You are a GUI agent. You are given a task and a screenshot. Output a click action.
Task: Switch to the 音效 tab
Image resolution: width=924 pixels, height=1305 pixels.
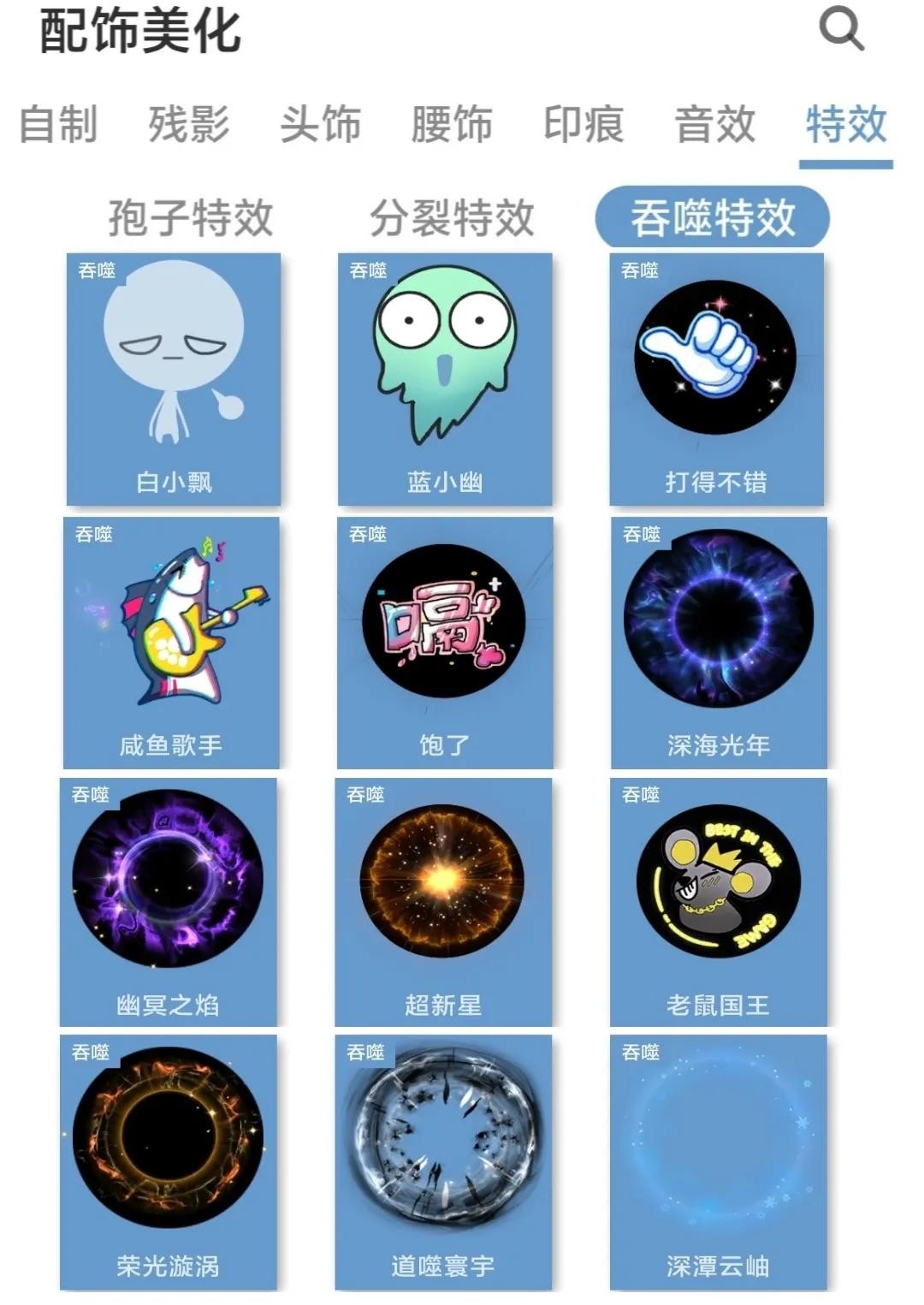[715, 124]
